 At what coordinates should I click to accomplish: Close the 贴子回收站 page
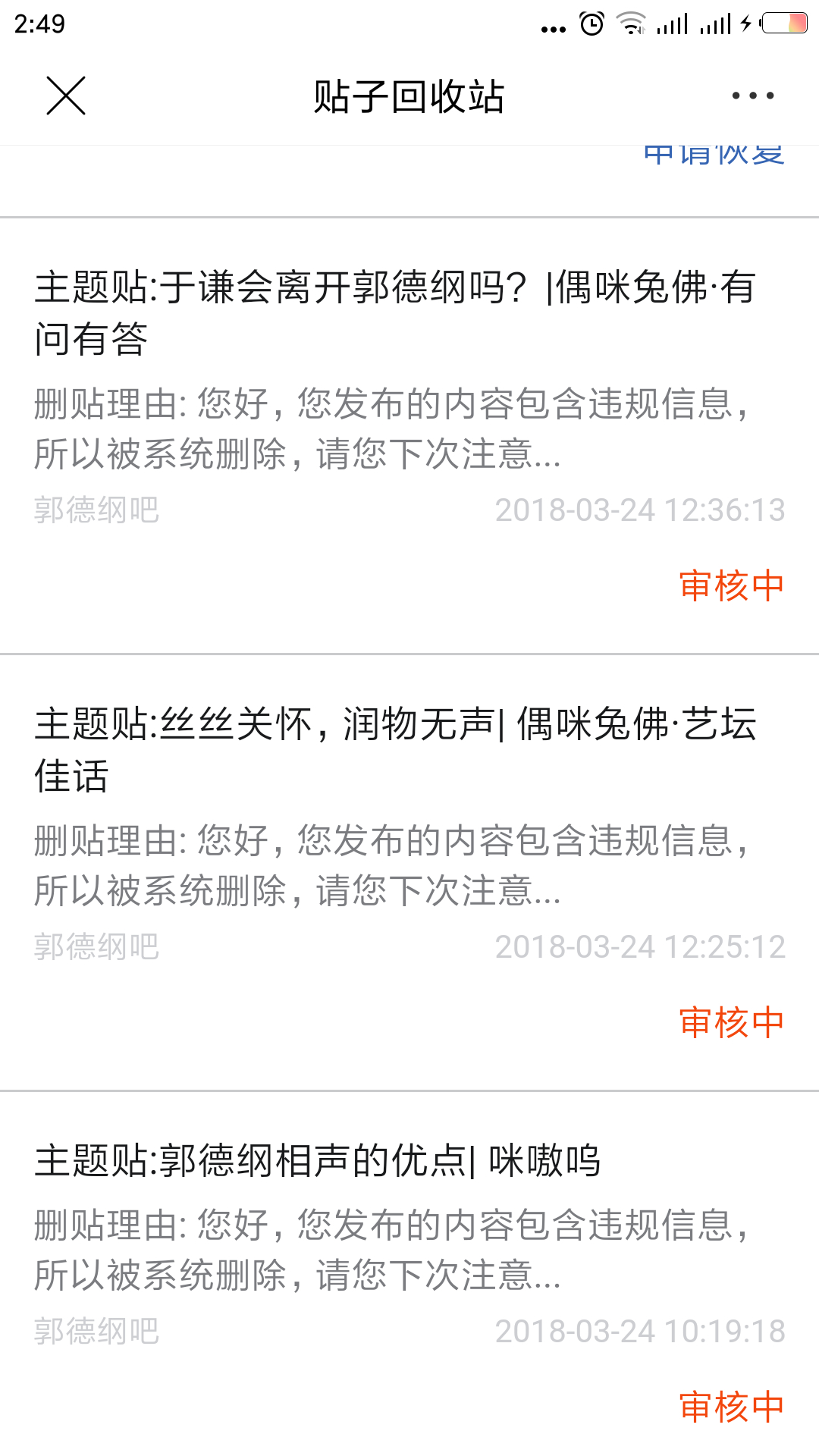click(66, 96)
